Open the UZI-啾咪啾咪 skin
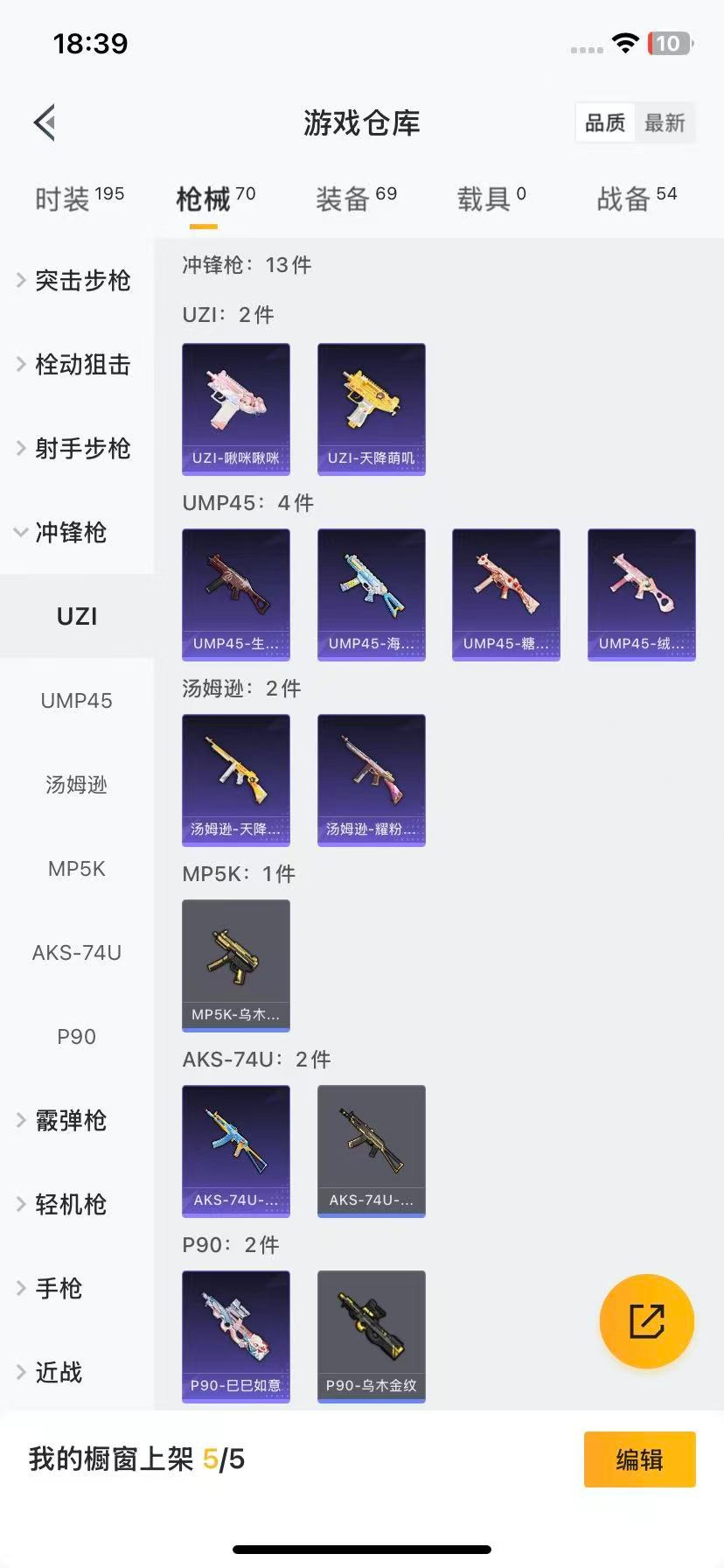724x1568 pixels. [236, 409]
